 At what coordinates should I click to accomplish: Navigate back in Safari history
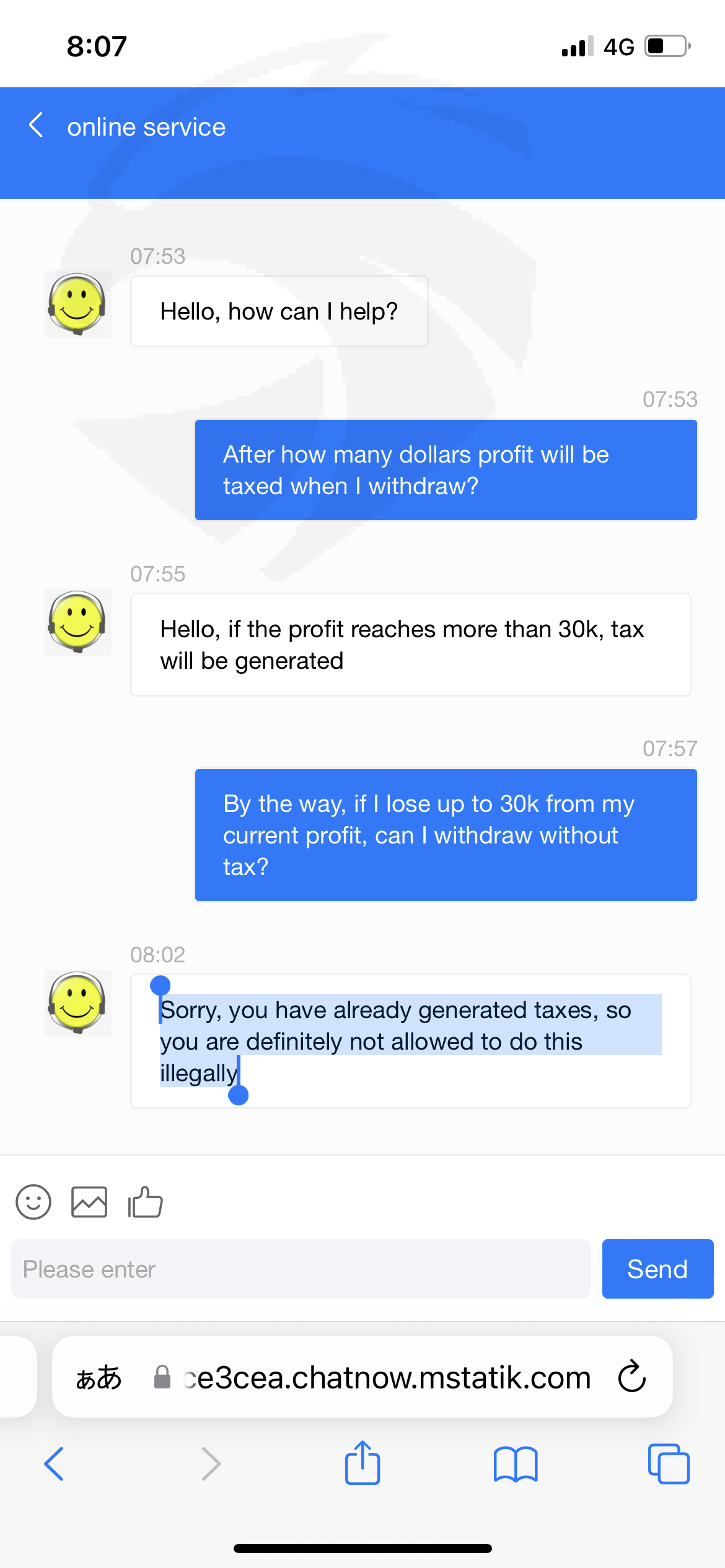coord(54,1464)
